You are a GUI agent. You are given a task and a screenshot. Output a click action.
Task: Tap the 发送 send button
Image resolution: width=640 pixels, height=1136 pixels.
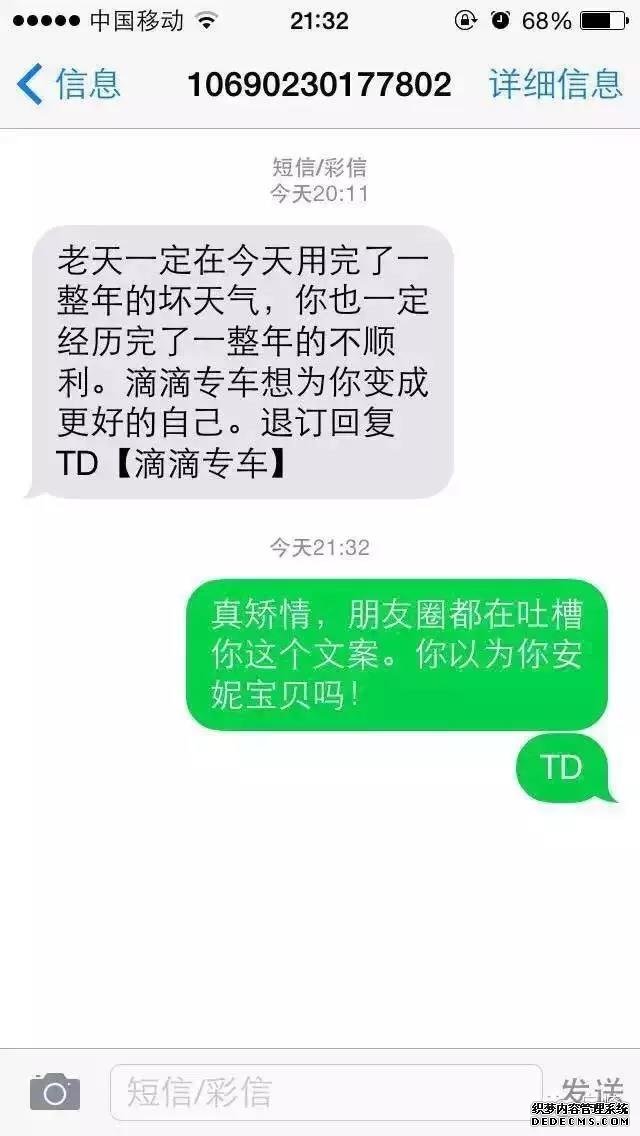tap(592, 1090)
